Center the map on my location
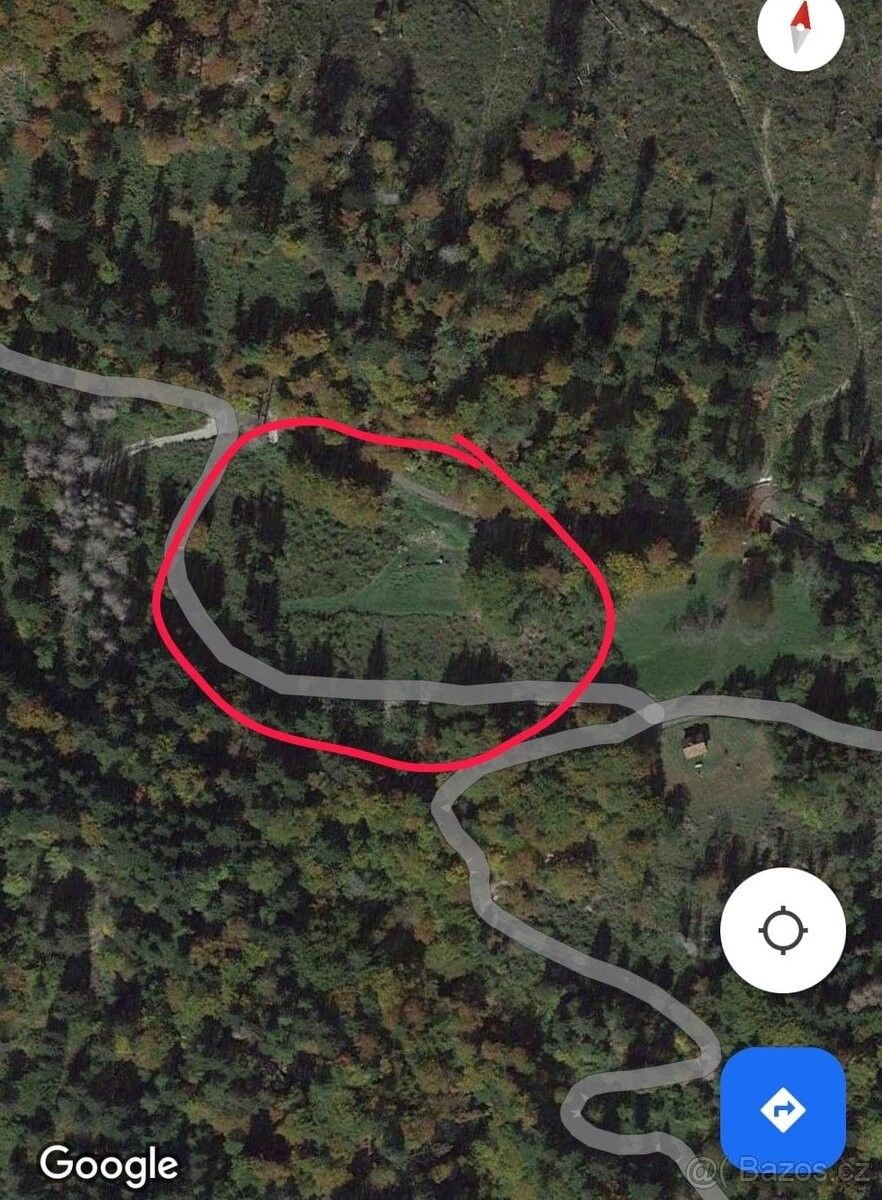882x1200 pixels. click(x=783, y=930)
